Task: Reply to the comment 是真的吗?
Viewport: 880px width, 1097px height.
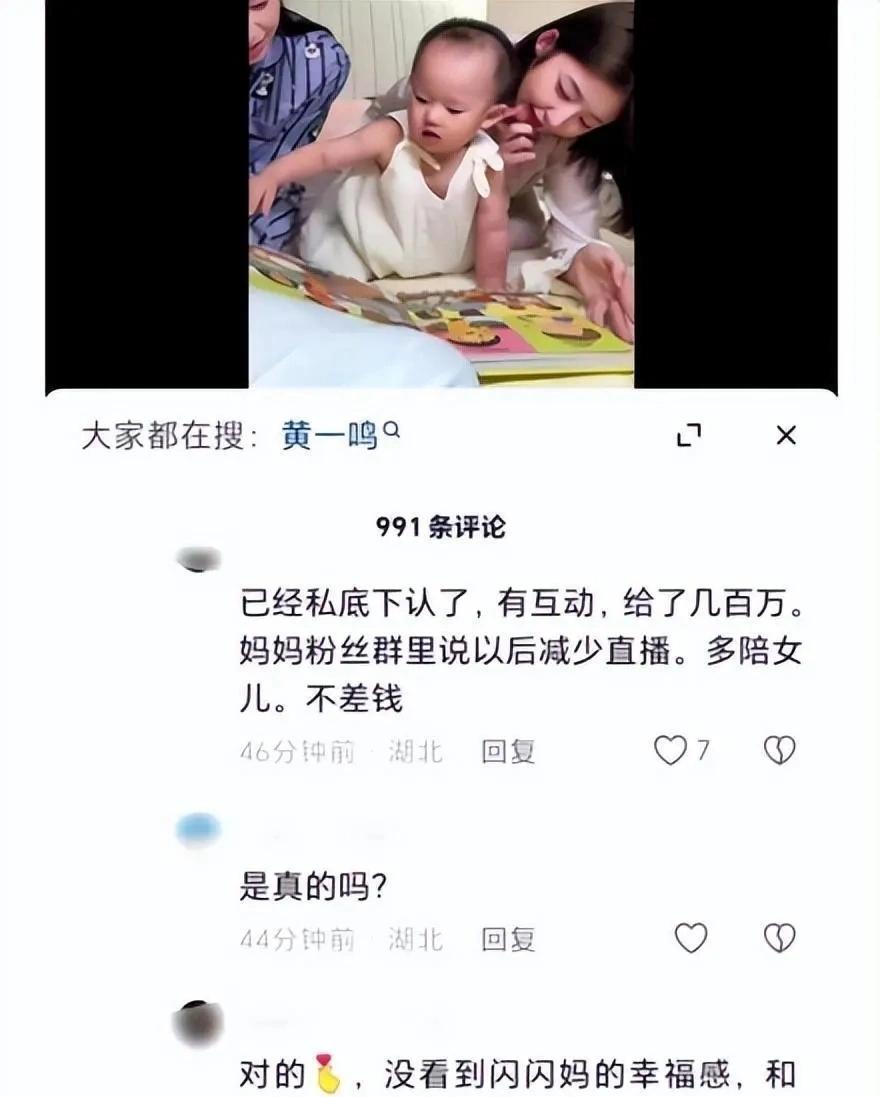Action: (x=508, y=939)
